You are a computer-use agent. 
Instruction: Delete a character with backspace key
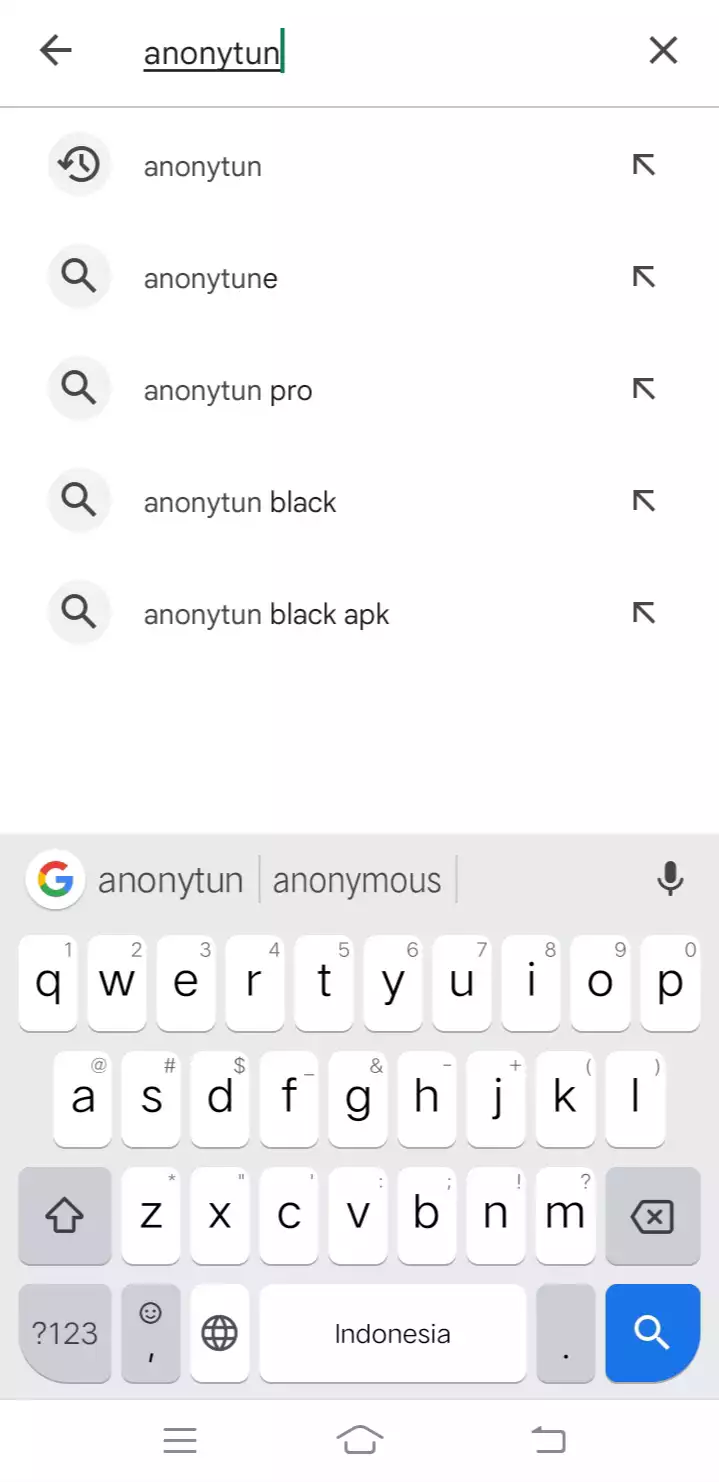click(652, 1217)
